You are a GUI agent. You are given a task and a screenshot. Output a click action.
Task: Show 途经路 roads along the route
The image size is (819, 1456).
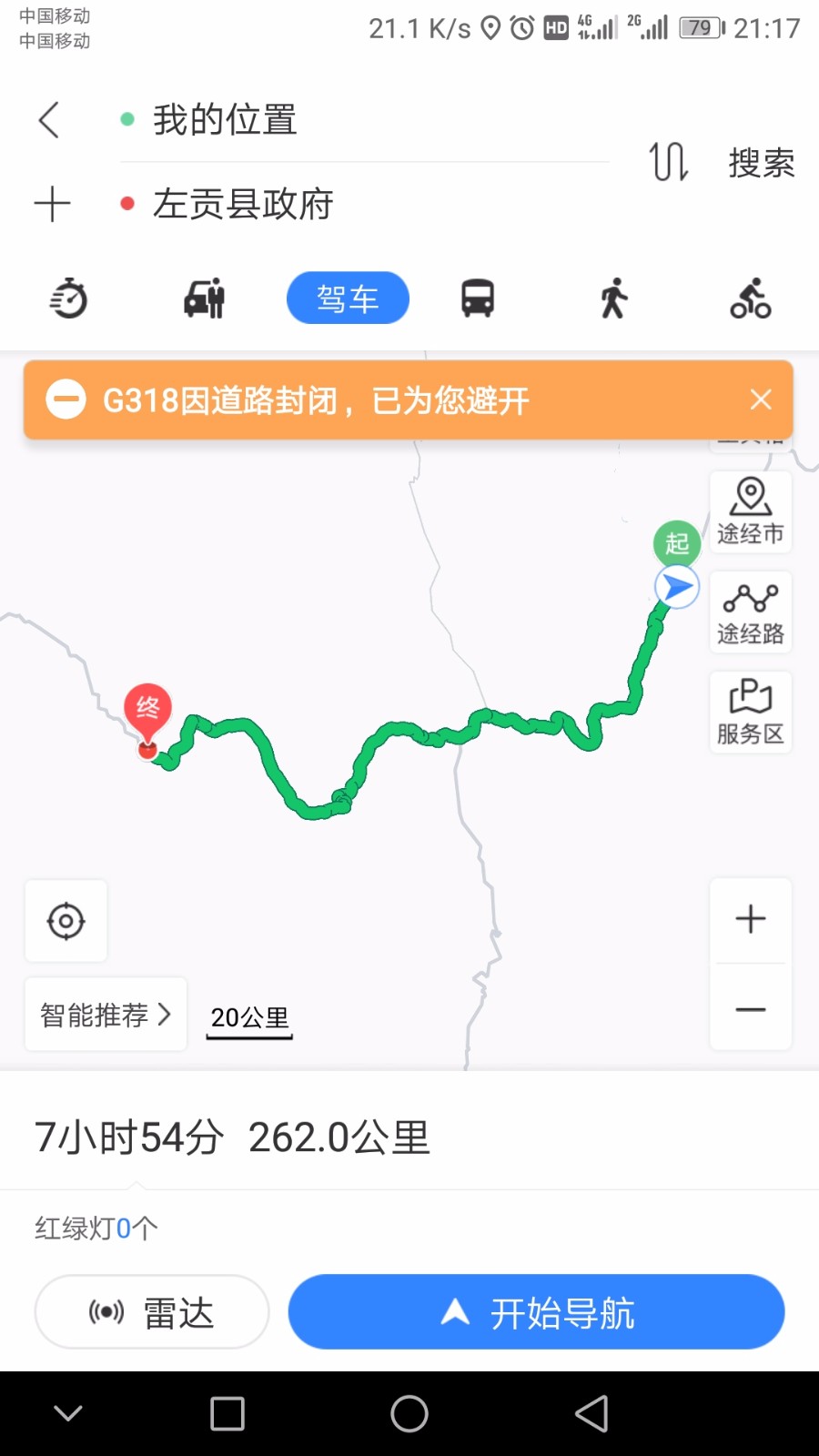(751, 612)
